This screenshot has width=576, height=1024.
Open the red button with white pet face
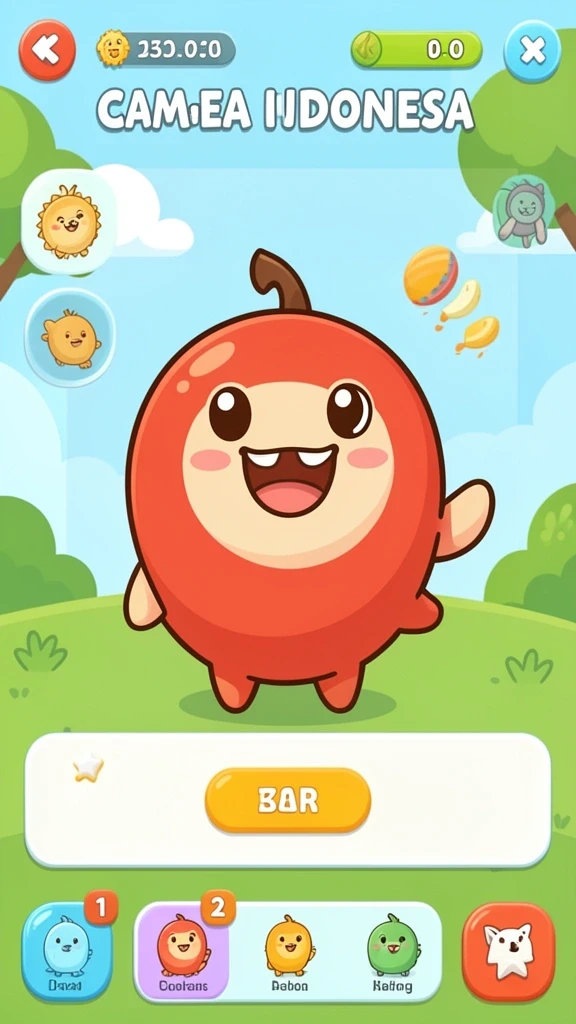[509, 952]
